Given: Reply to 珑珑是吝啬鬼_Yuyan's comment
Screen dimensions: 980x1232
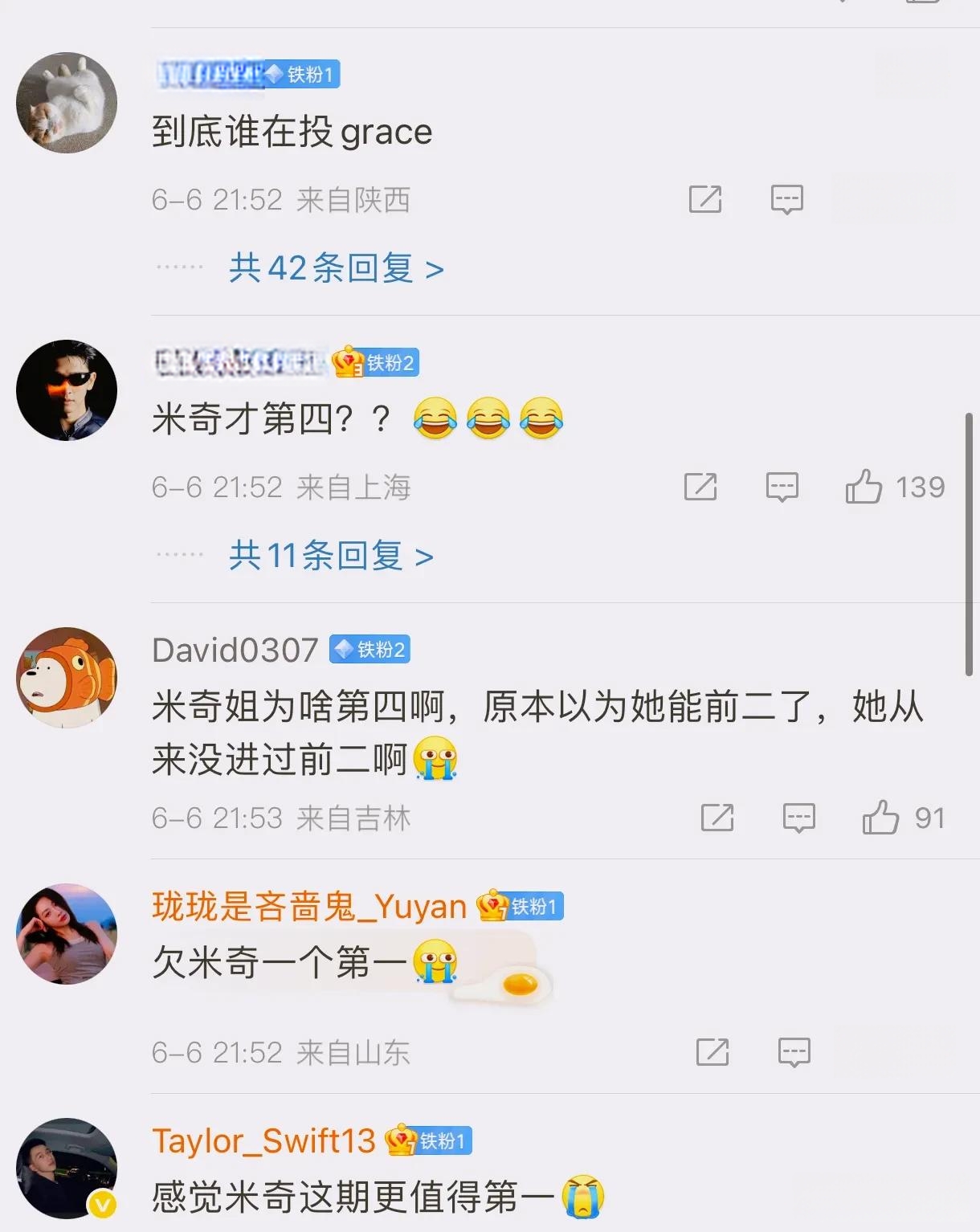Looking at the screenshot, I should [794, 1052].
